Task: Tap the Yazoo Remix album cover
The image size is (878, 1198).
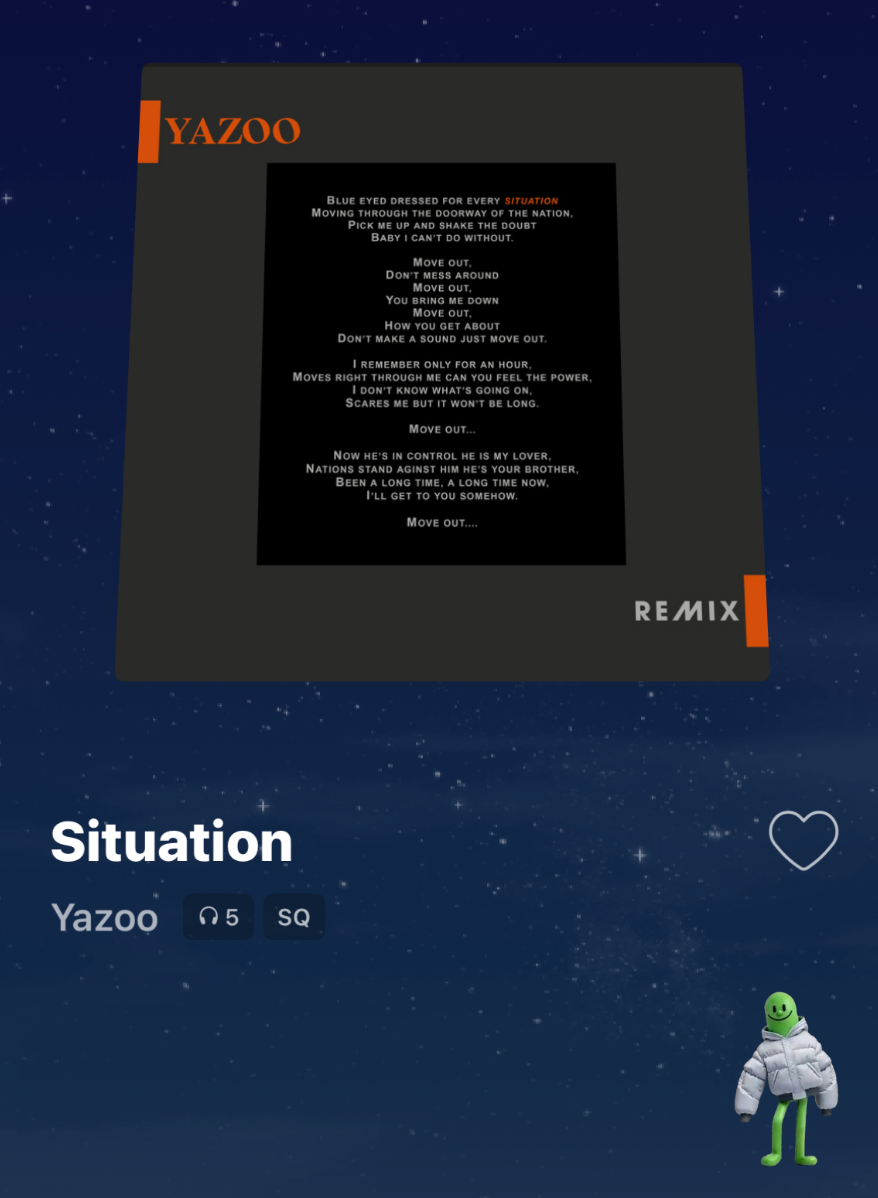Action: point(441,372)
